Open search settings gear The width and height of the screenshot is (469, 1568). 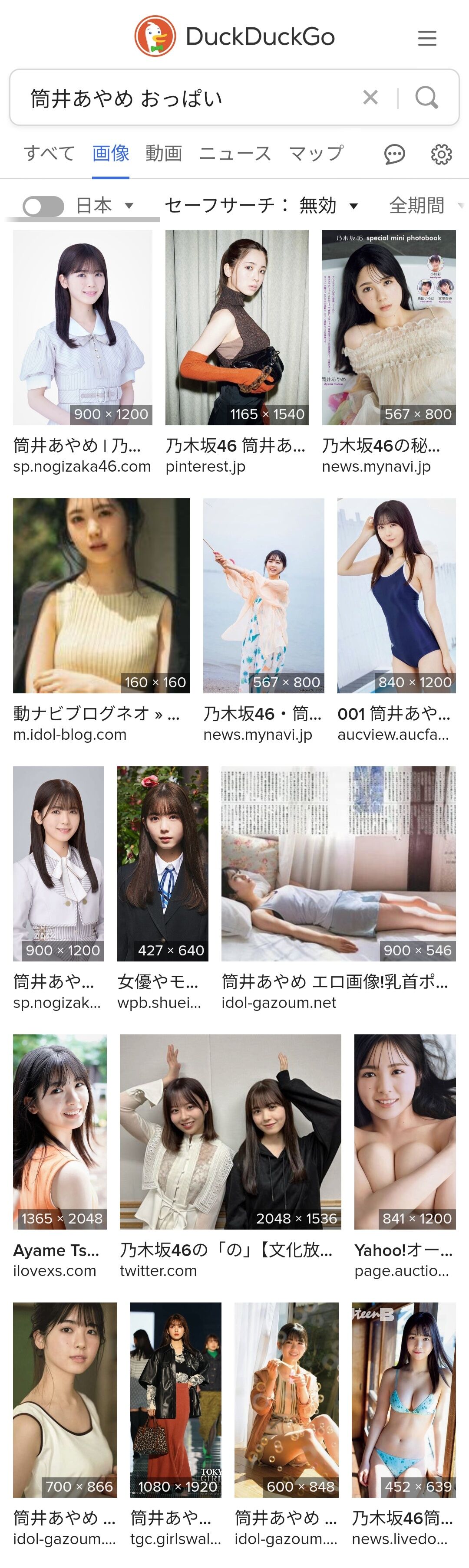point(441,154)
